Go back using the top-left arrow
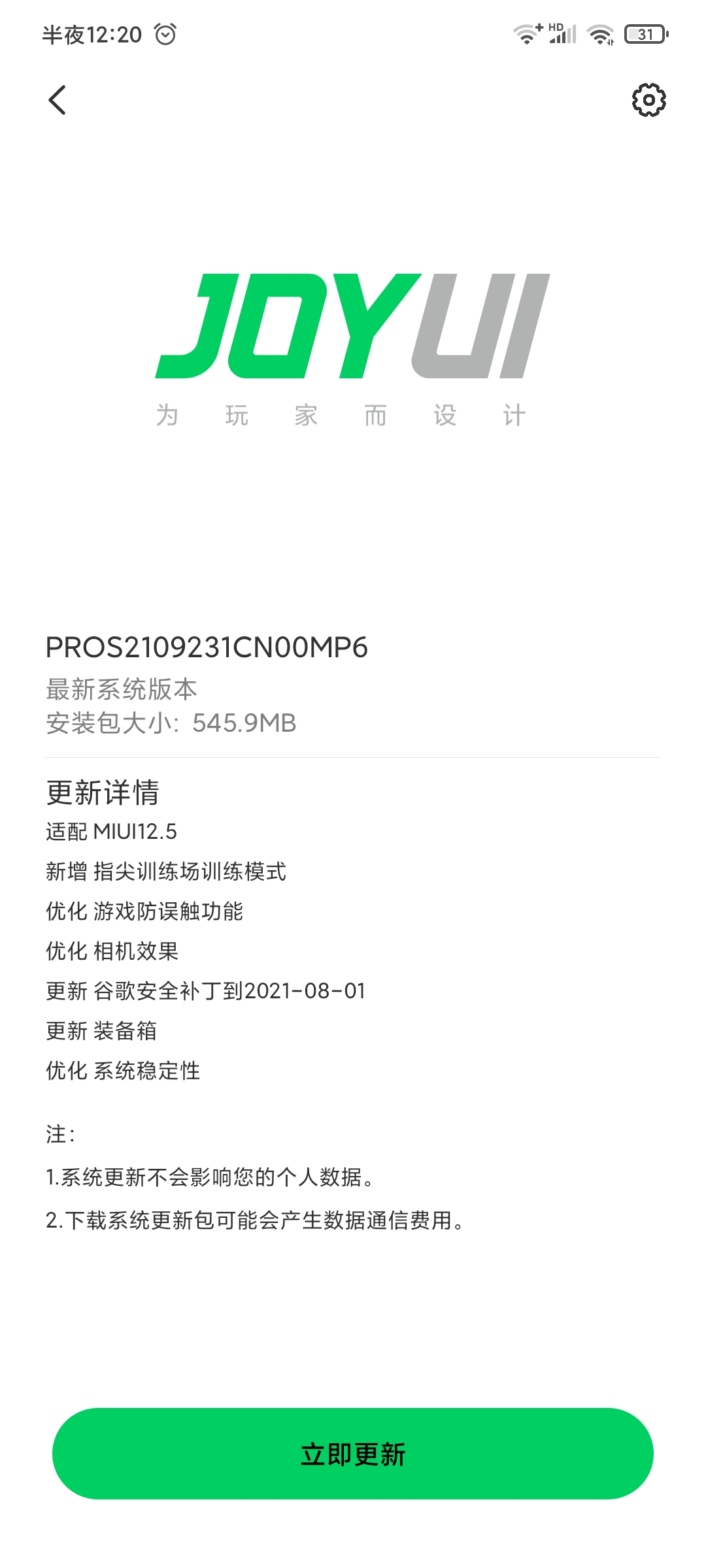 click(58, 100)
